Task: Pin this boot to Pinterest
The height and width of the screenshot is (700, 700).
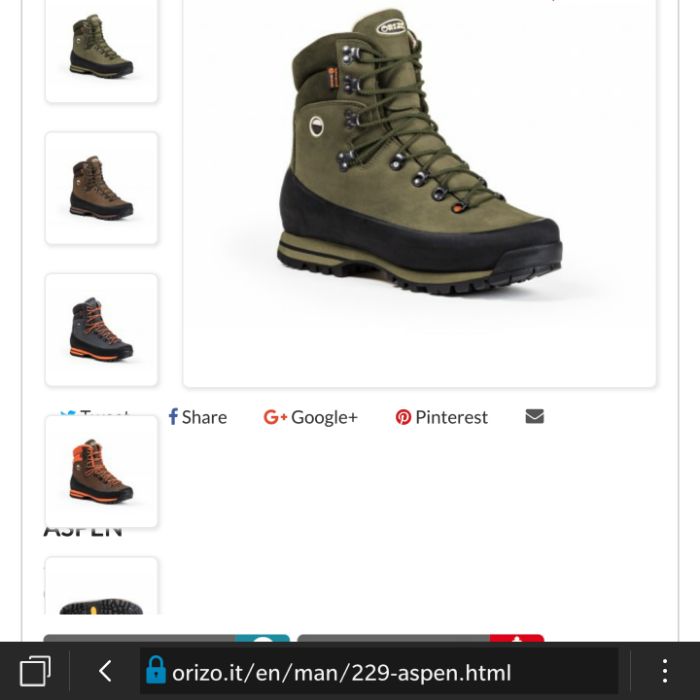Action: [x=441, y=417]
